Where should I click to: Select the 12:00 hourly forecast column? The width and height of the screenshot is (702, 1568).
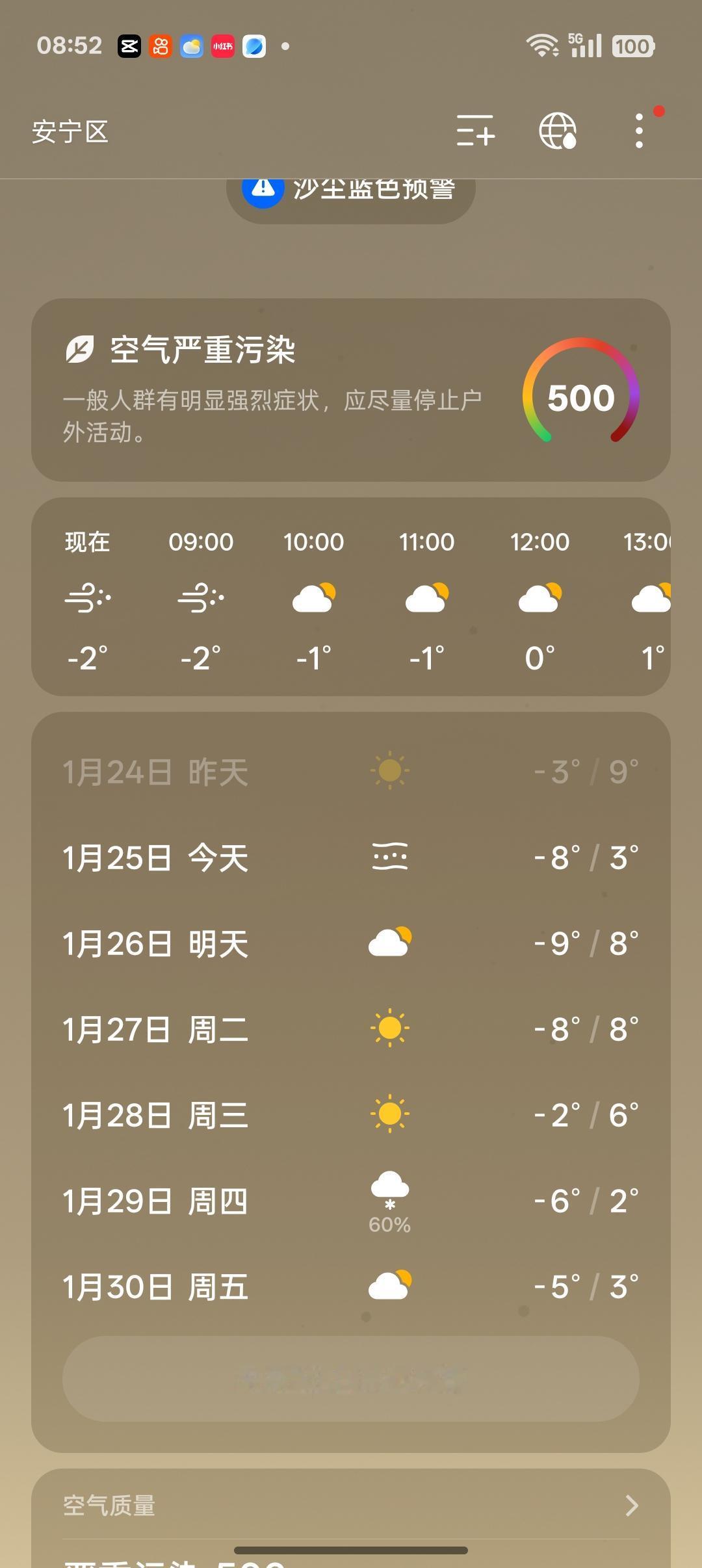[x=539, y=598]
